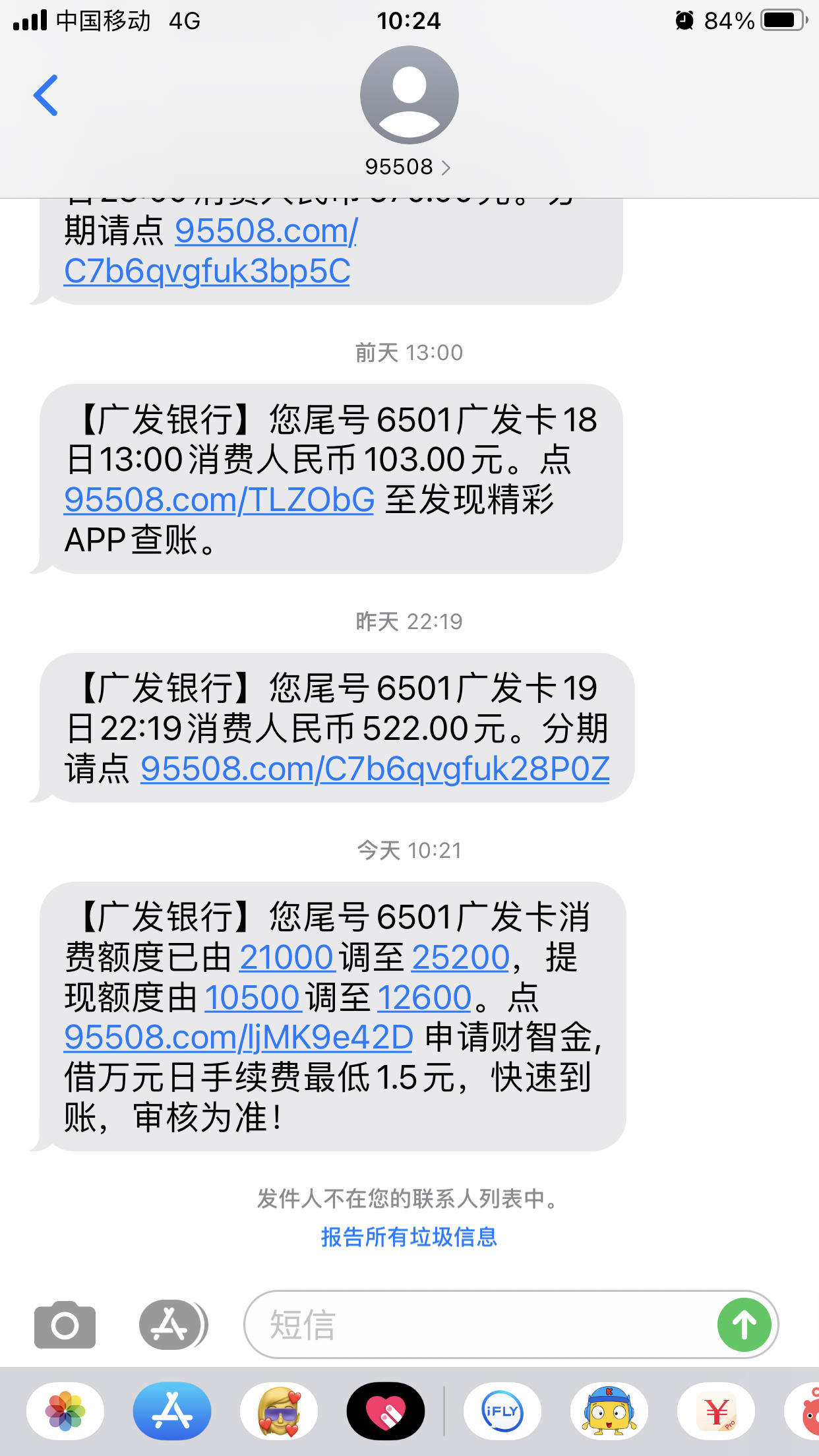The image size is (819, 1456).
Task: Open Memoji stickers in the app strip
Action: click(x=279, y=1411)
